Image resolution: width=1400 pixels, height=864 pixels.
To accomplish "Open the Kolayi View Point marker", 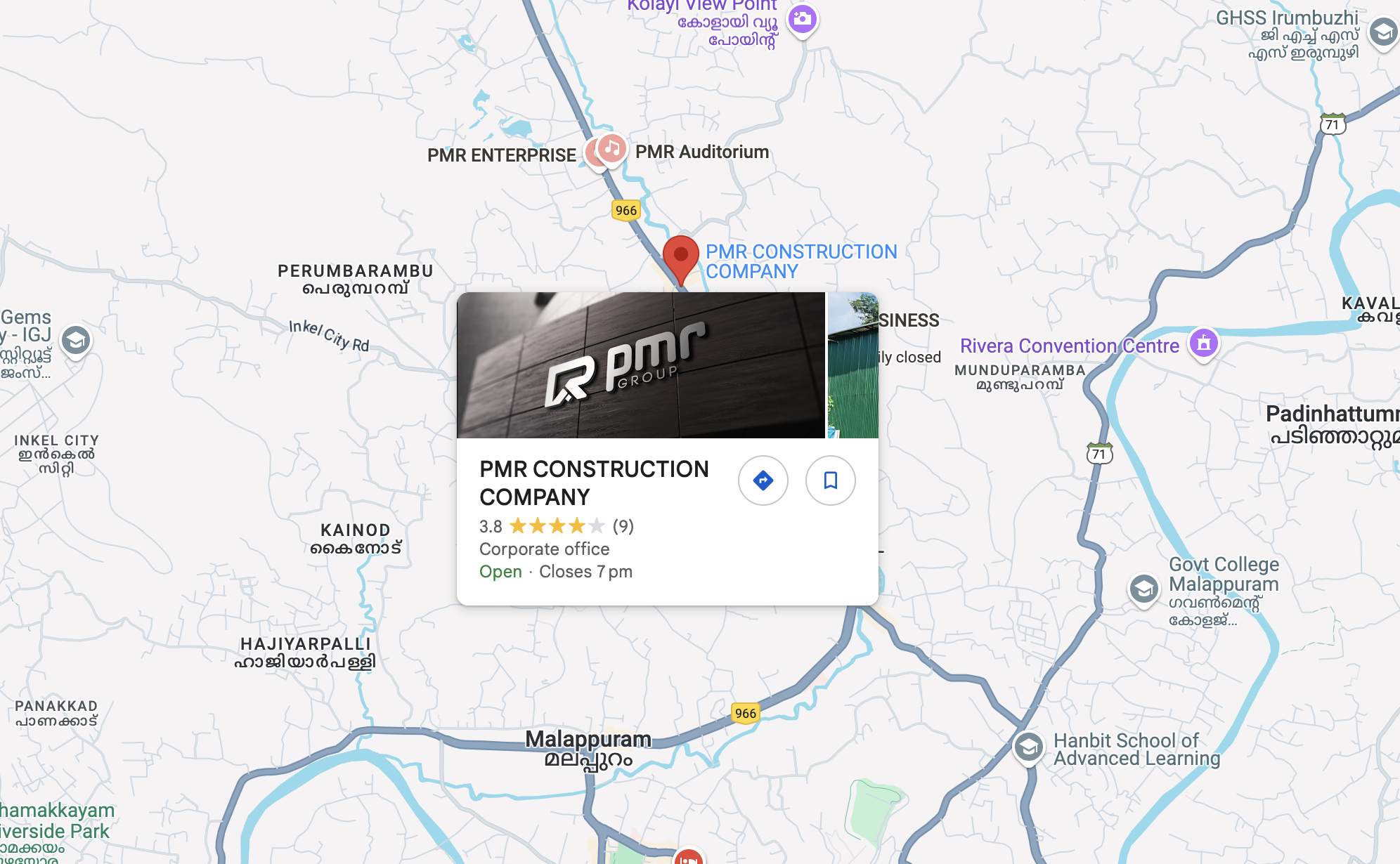I will [802, 19].
